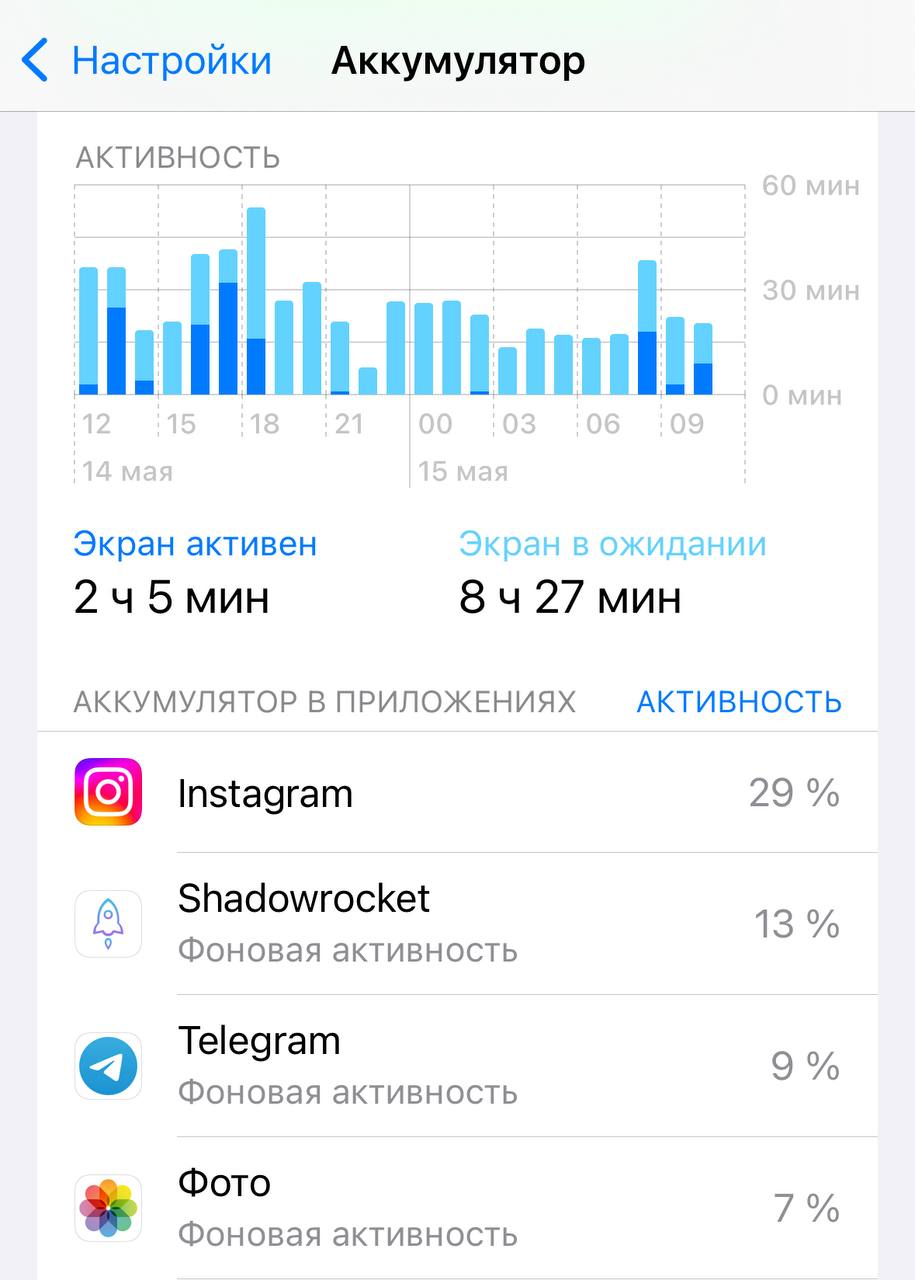Choose the Фото app row
915x1280 pixels.
(x=457, y=1208)
